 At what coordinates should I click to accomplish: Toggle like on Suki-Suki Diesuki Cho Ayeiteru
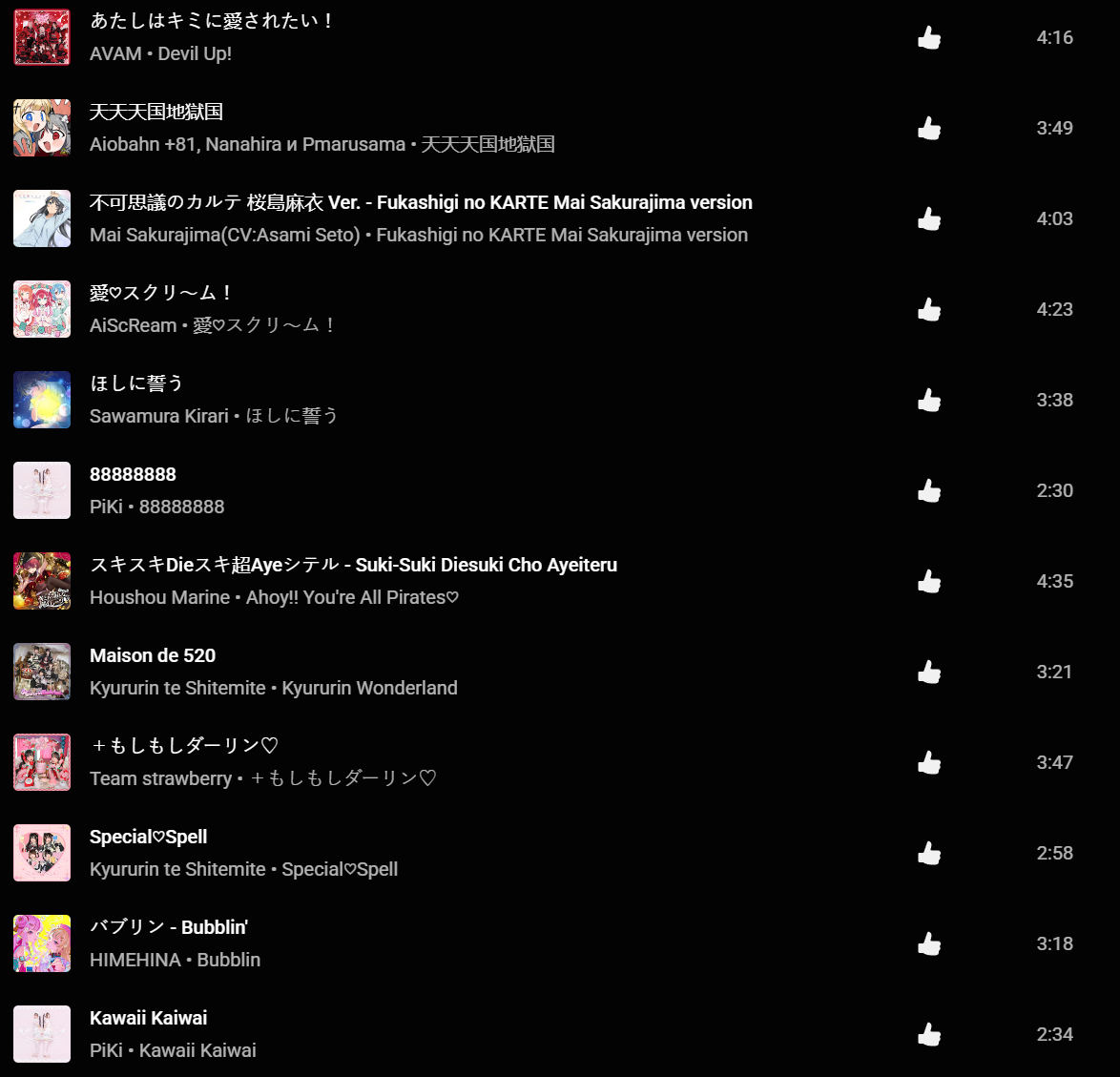point(928,582)
